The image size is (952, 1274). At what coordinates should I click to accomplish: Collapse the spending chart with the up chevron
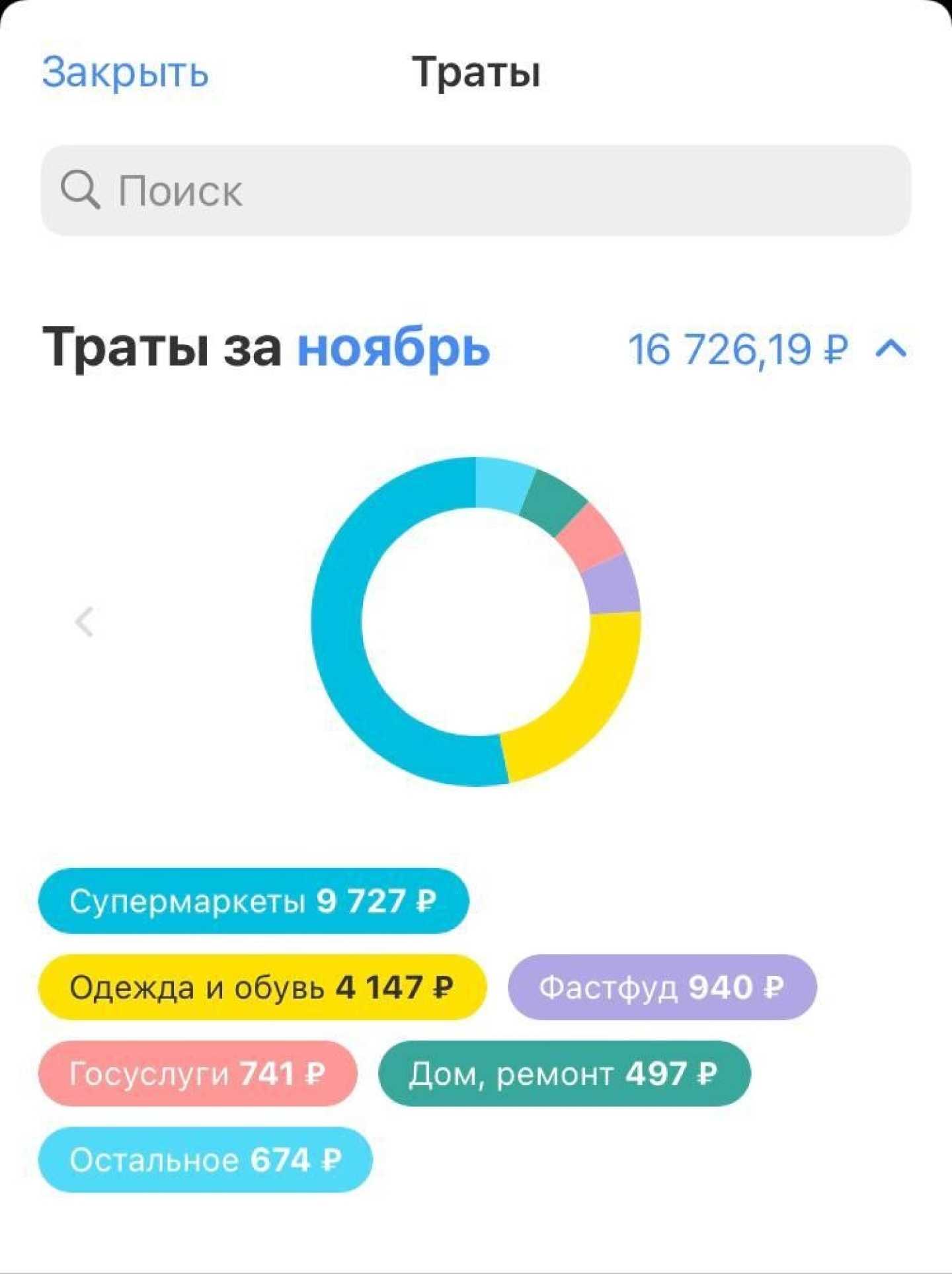coord(891,348)
